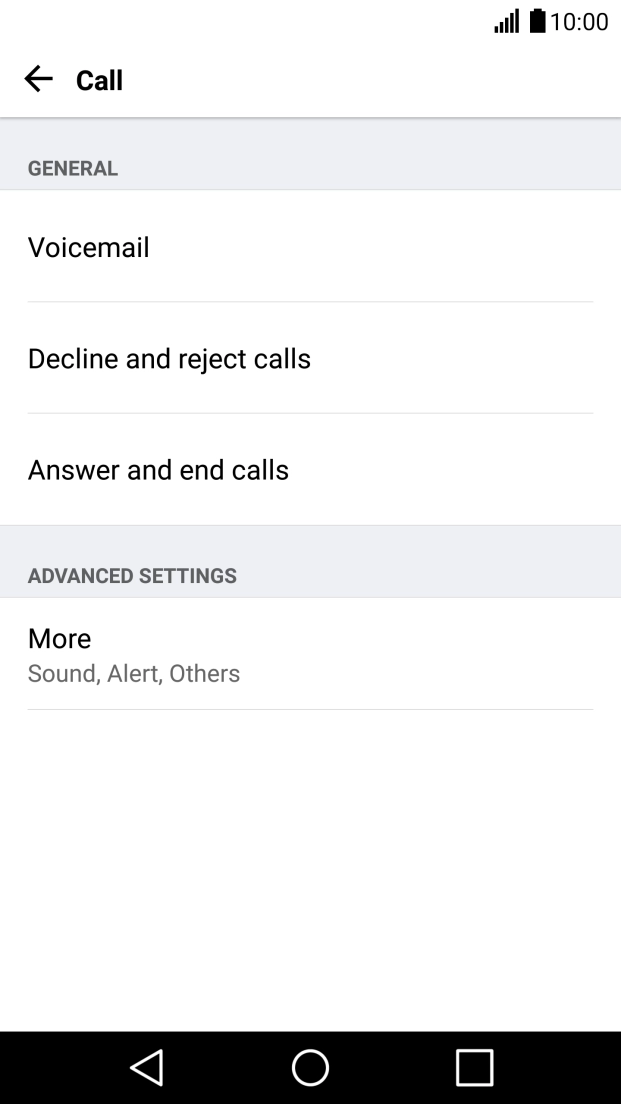Open the recent apps view

coord(474,1067)
